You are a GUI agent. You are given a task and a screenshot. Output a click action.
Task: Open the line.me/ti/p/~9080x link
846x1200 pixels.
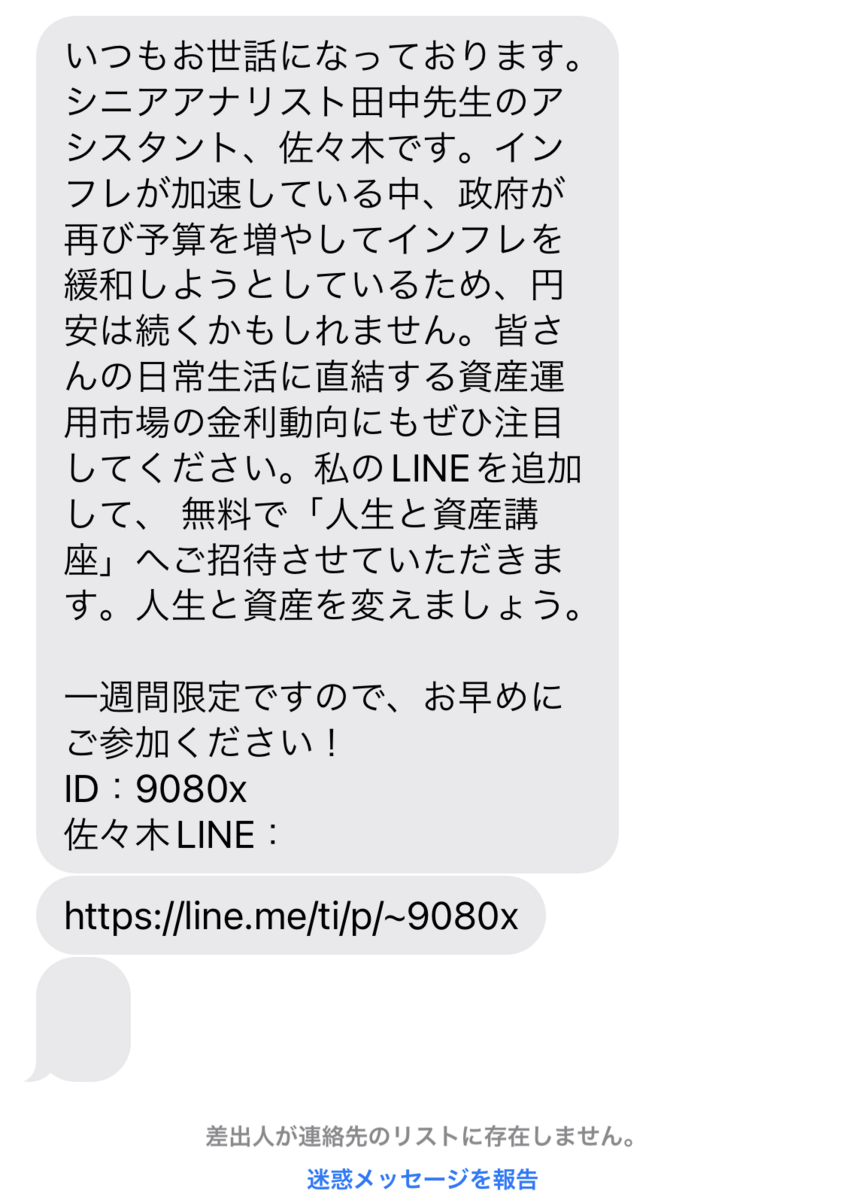tap(291, 915)
